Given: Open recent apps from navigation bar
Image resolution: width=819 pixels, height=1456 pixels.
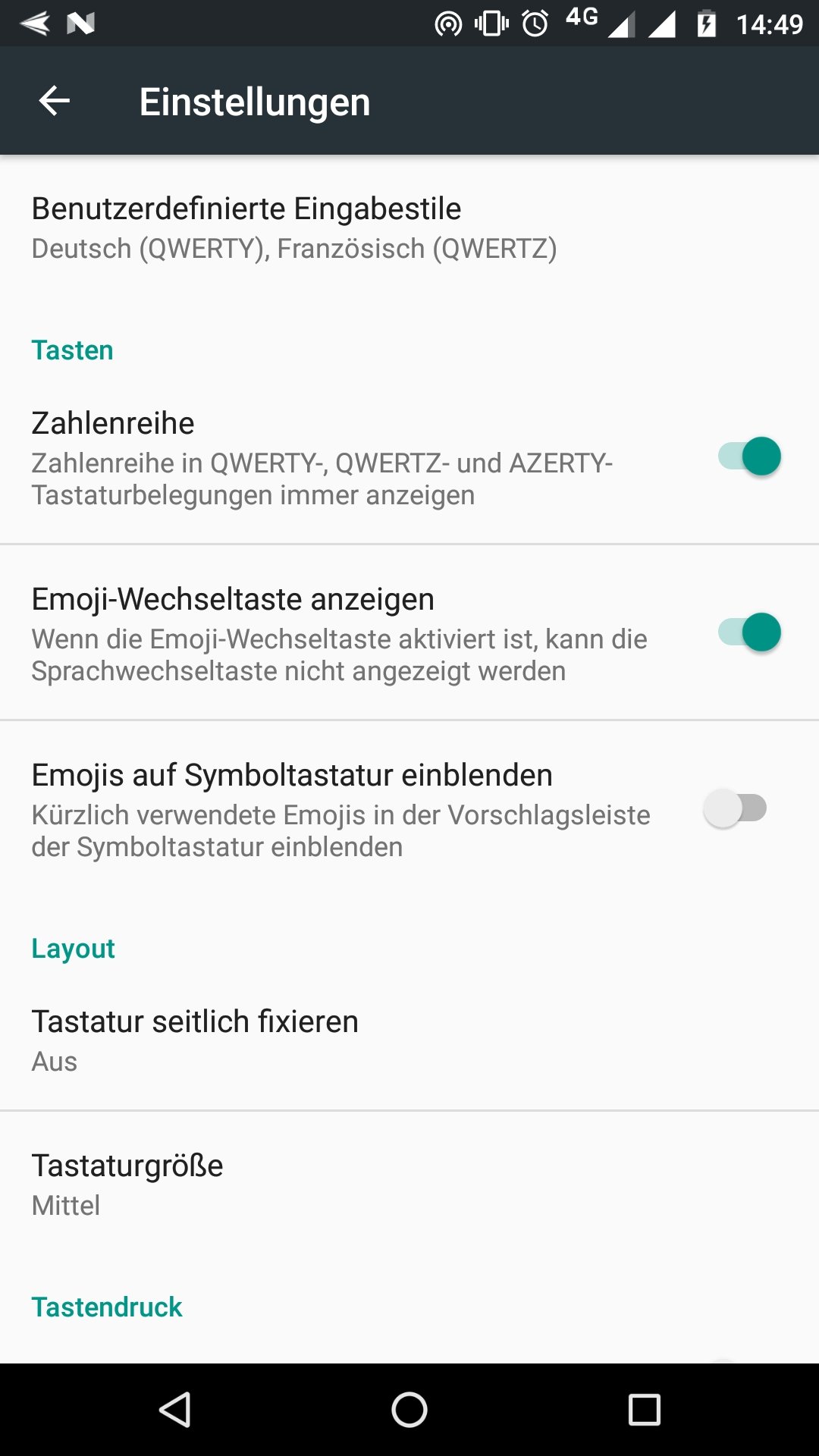Looking at the screenshot, I should (645, 1410).
